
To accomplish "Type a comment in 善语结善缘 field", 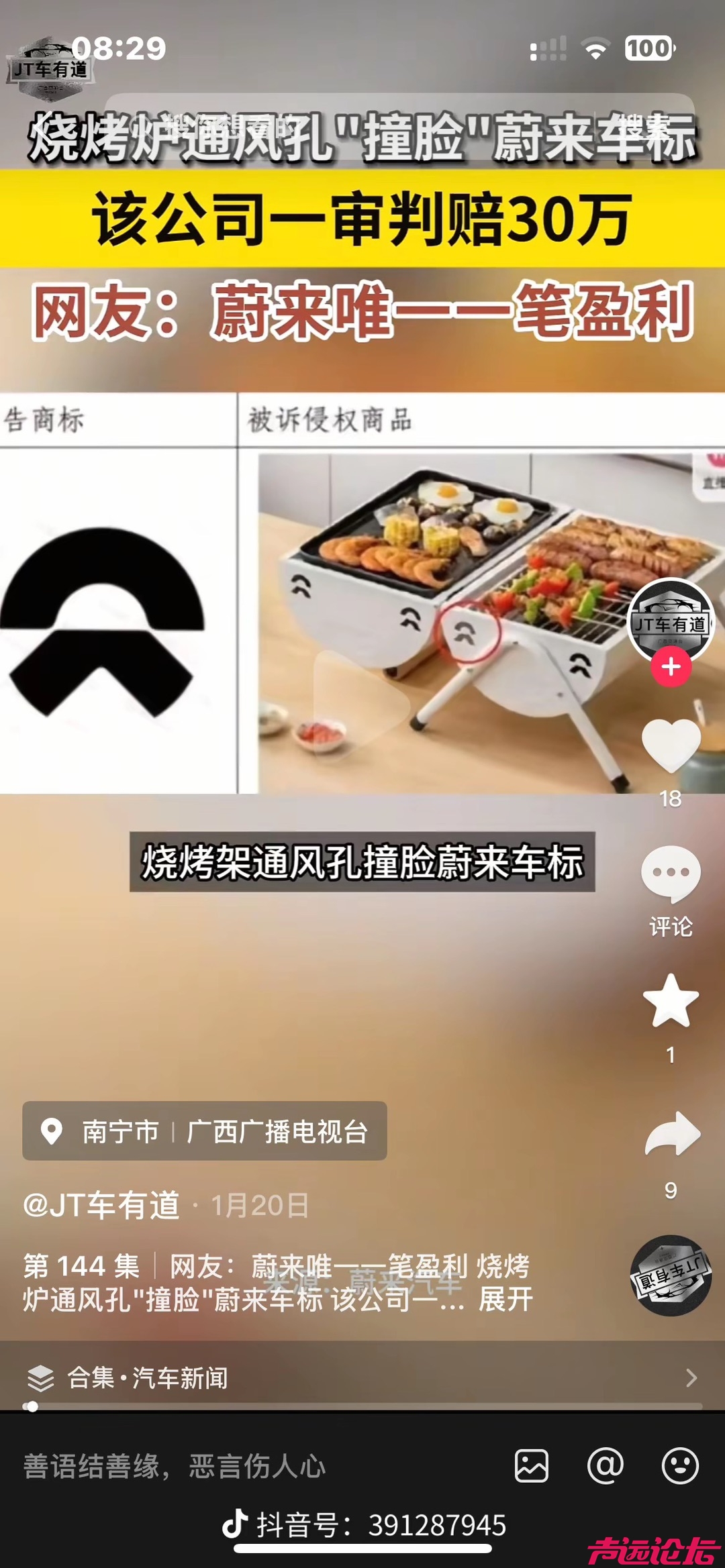I will click(x=255, y=1466).
